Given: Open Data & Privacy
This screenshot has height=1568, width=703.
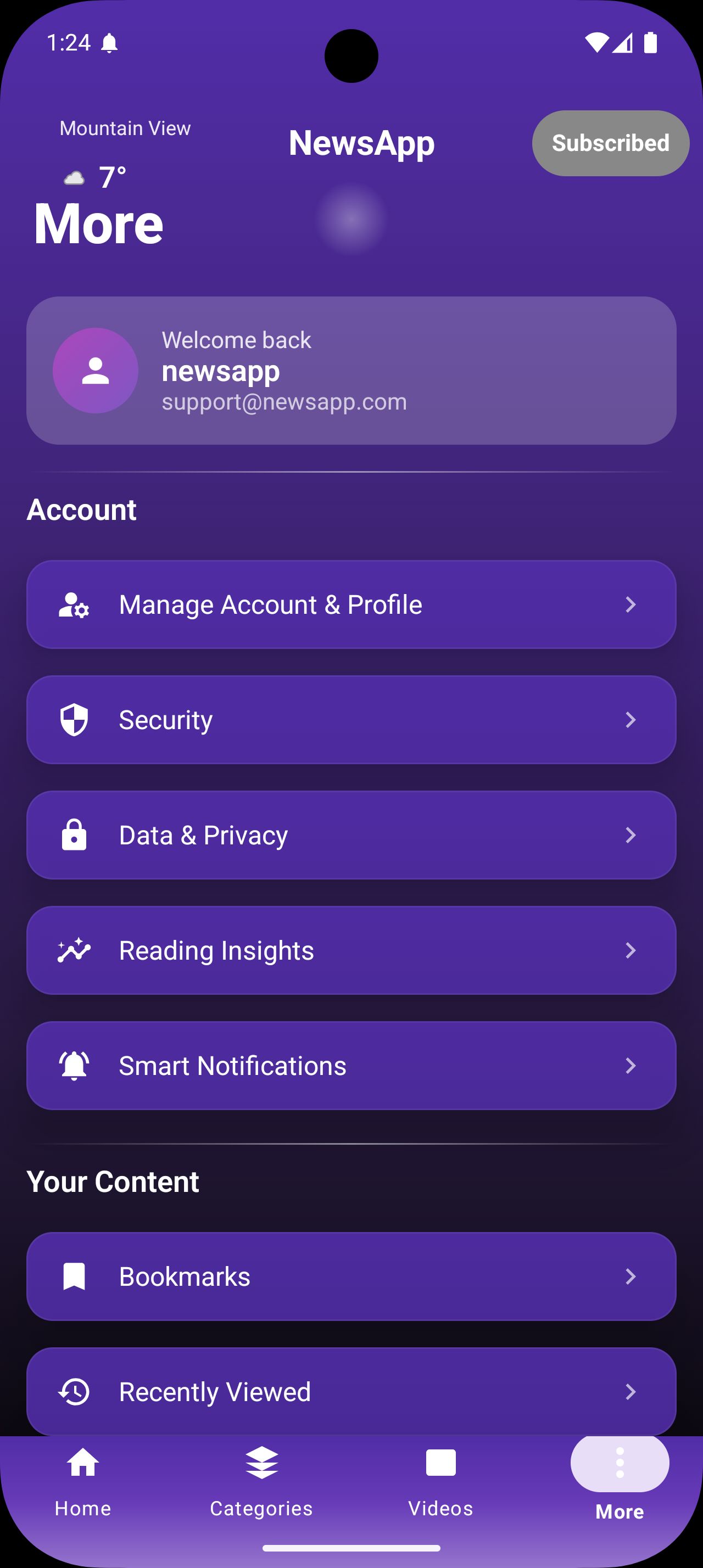Looking at the screenshot, I should click(x=351, y=835).
